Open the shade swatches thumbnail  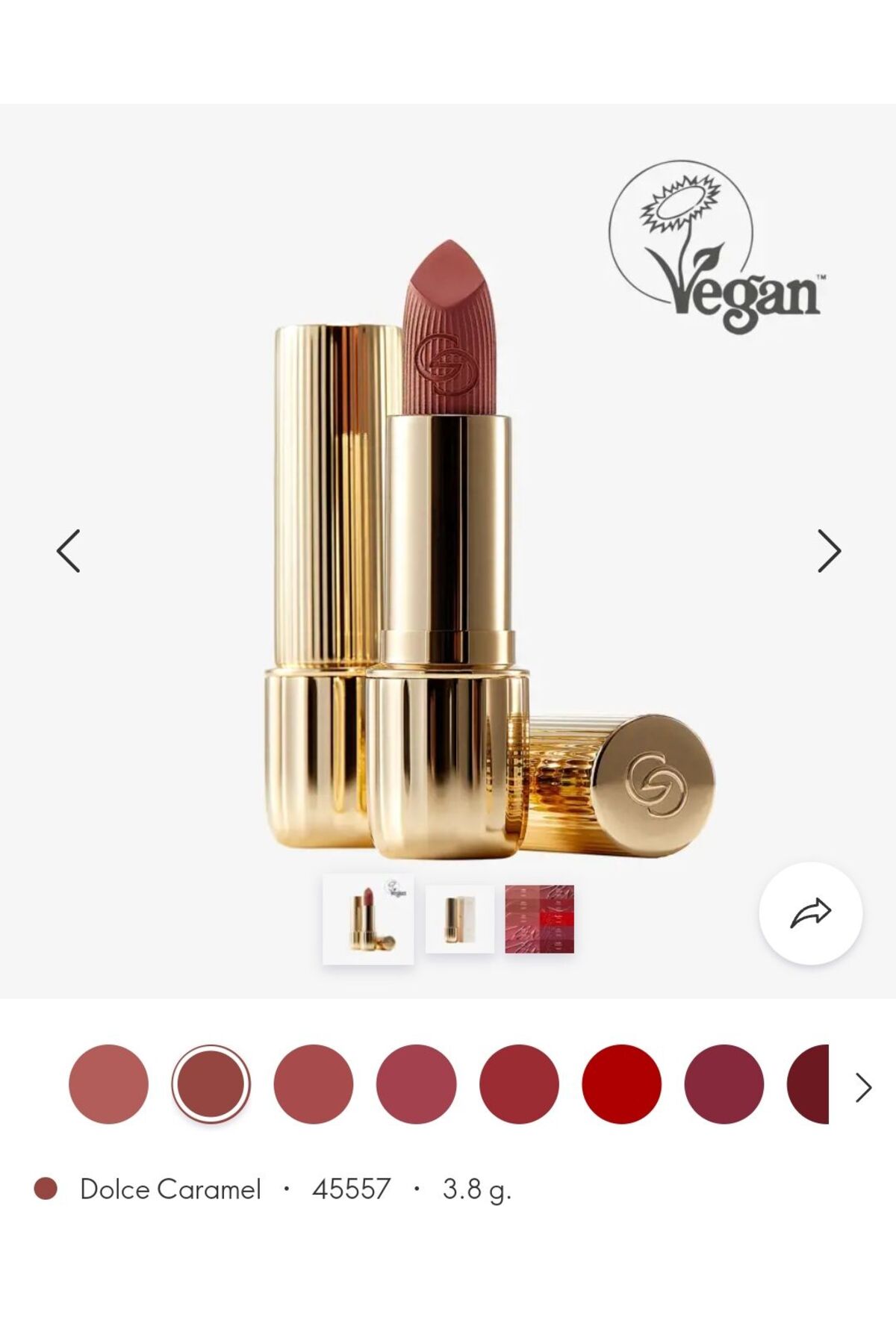[539, 919]
